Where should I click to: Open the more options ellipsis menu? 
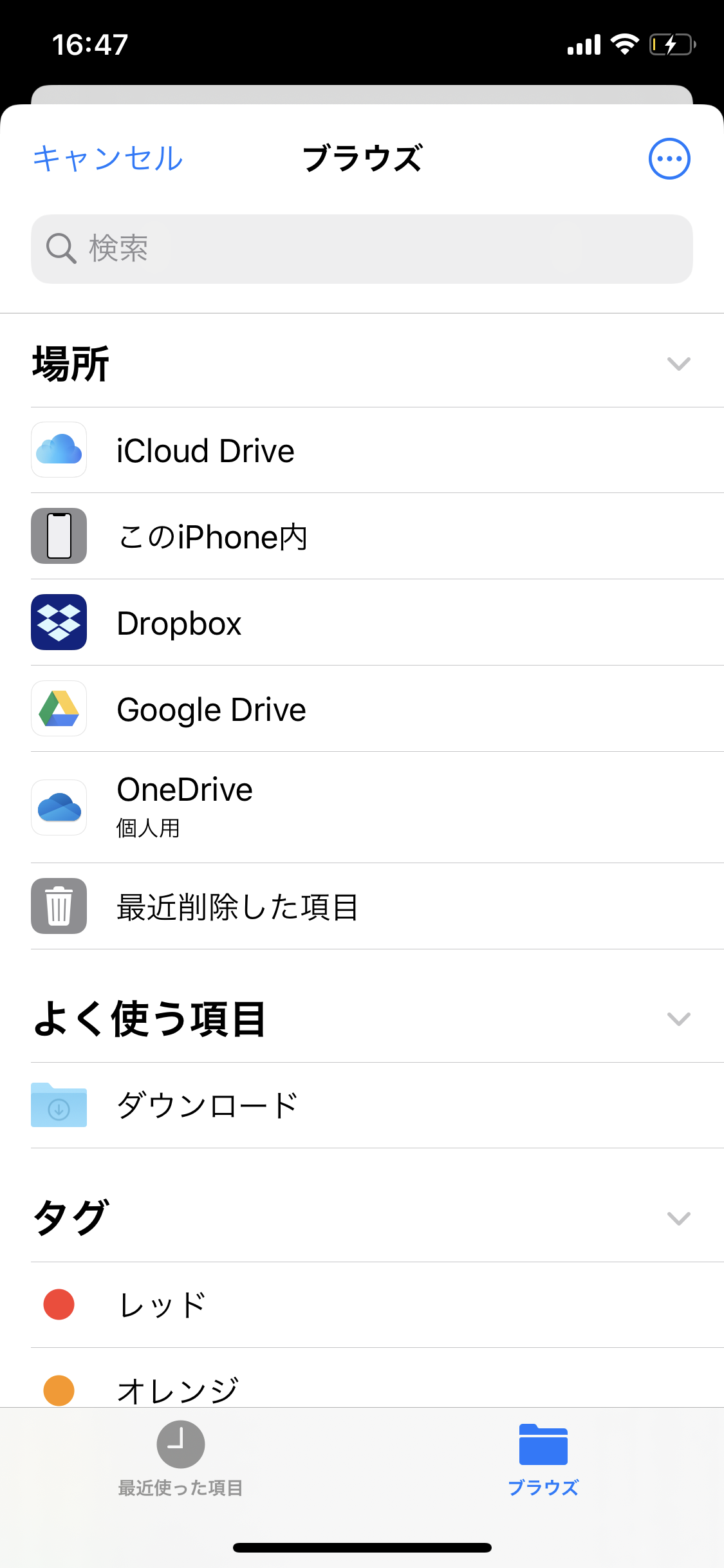point(669,158)
